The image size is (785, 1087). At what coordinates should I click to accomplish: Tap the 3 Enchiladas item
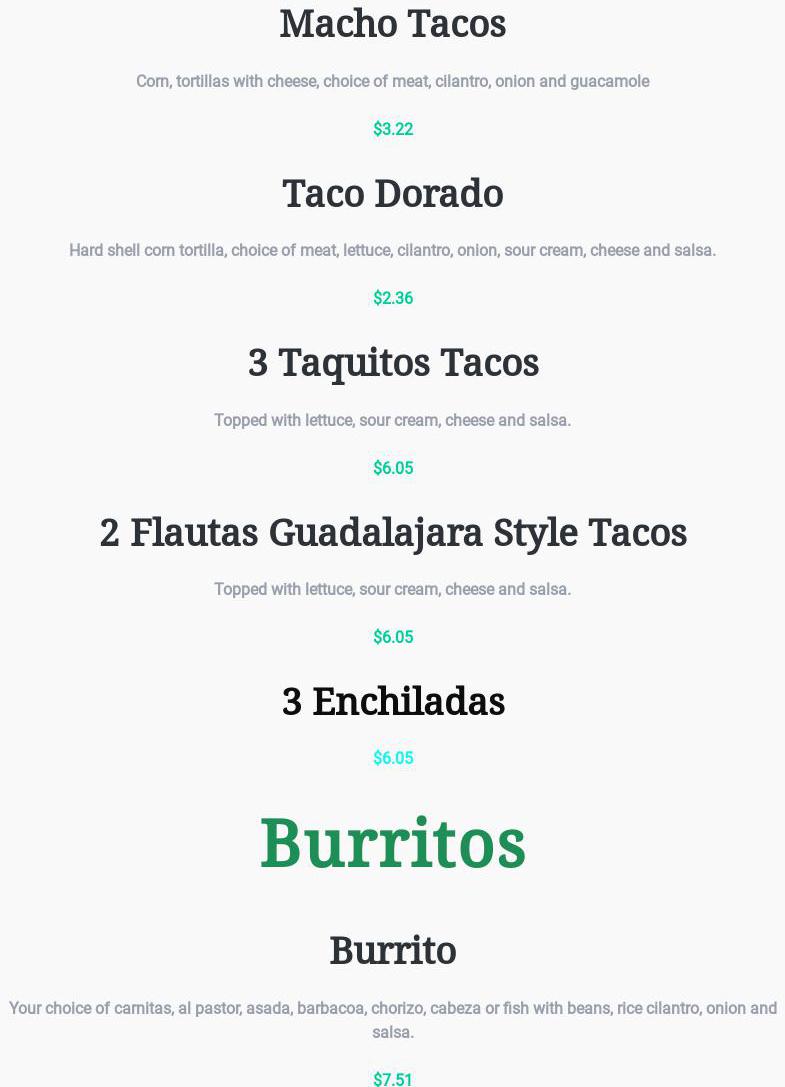(x=392, y=702)
